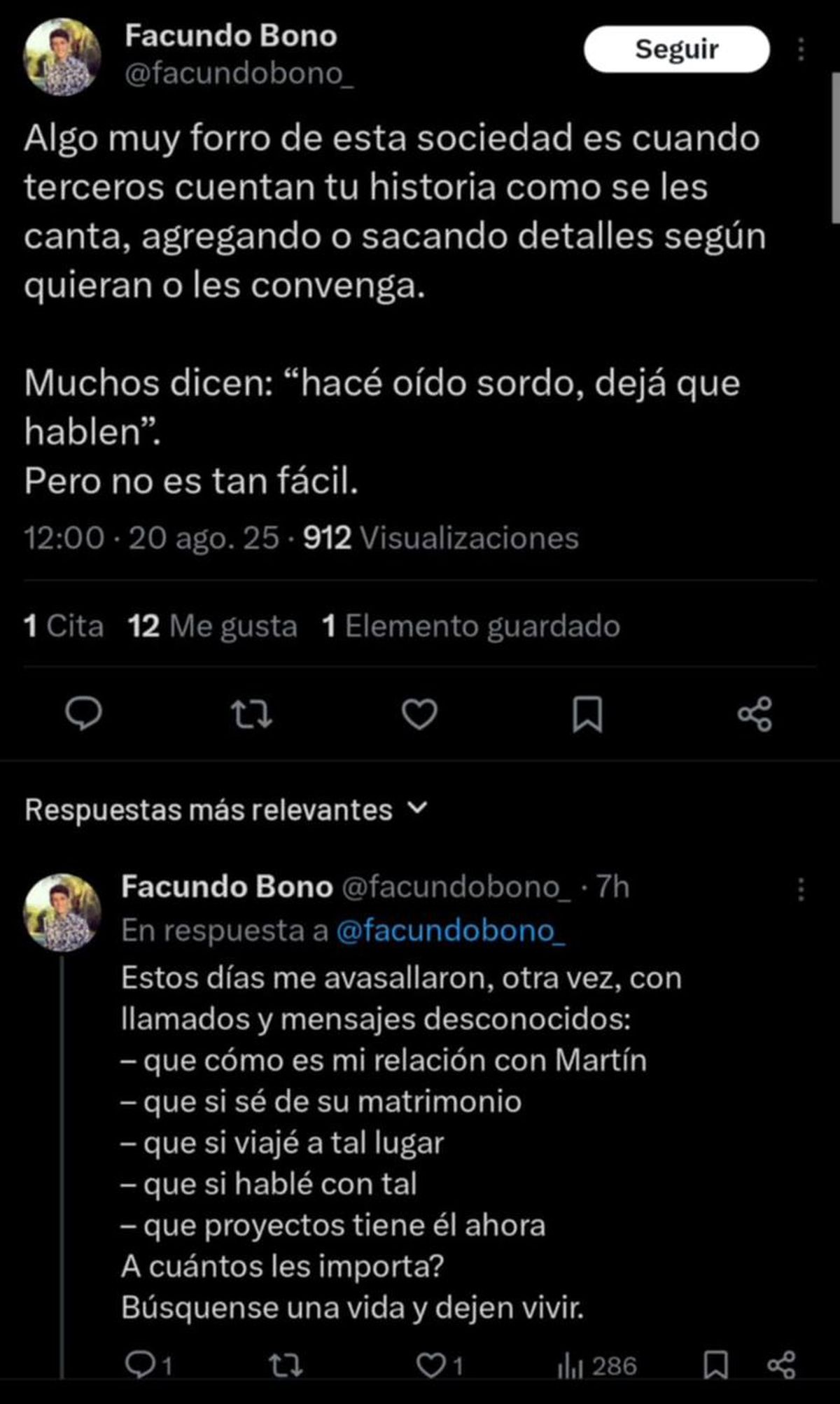The image size is (840, 1404).
Task: Expand the Respuestas más relevantes dropdown
Action: 225,809
